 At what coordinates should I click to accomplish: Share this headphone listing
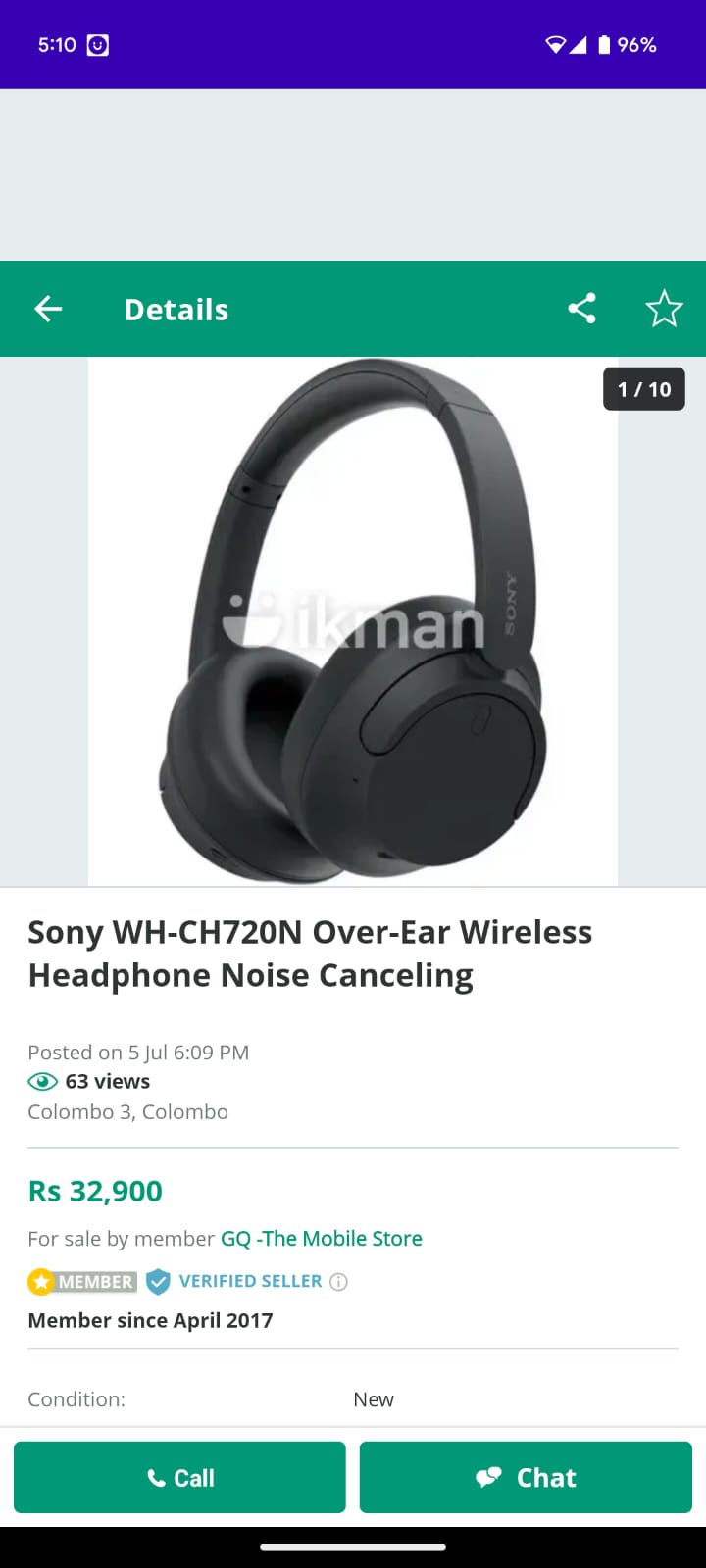581,309
